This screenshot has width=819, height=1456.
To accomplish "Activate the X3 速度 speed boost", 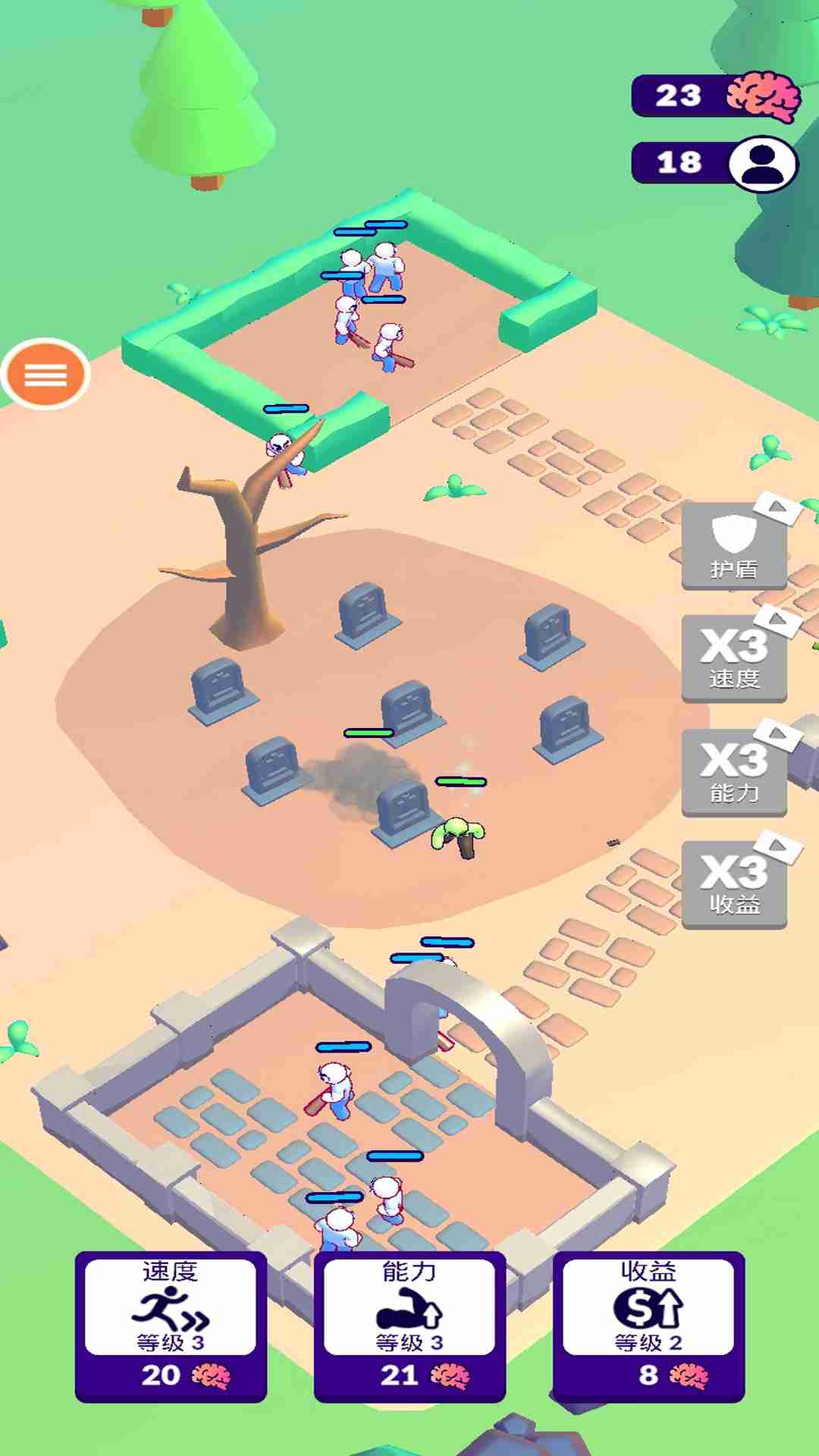I will coord(733,658).
